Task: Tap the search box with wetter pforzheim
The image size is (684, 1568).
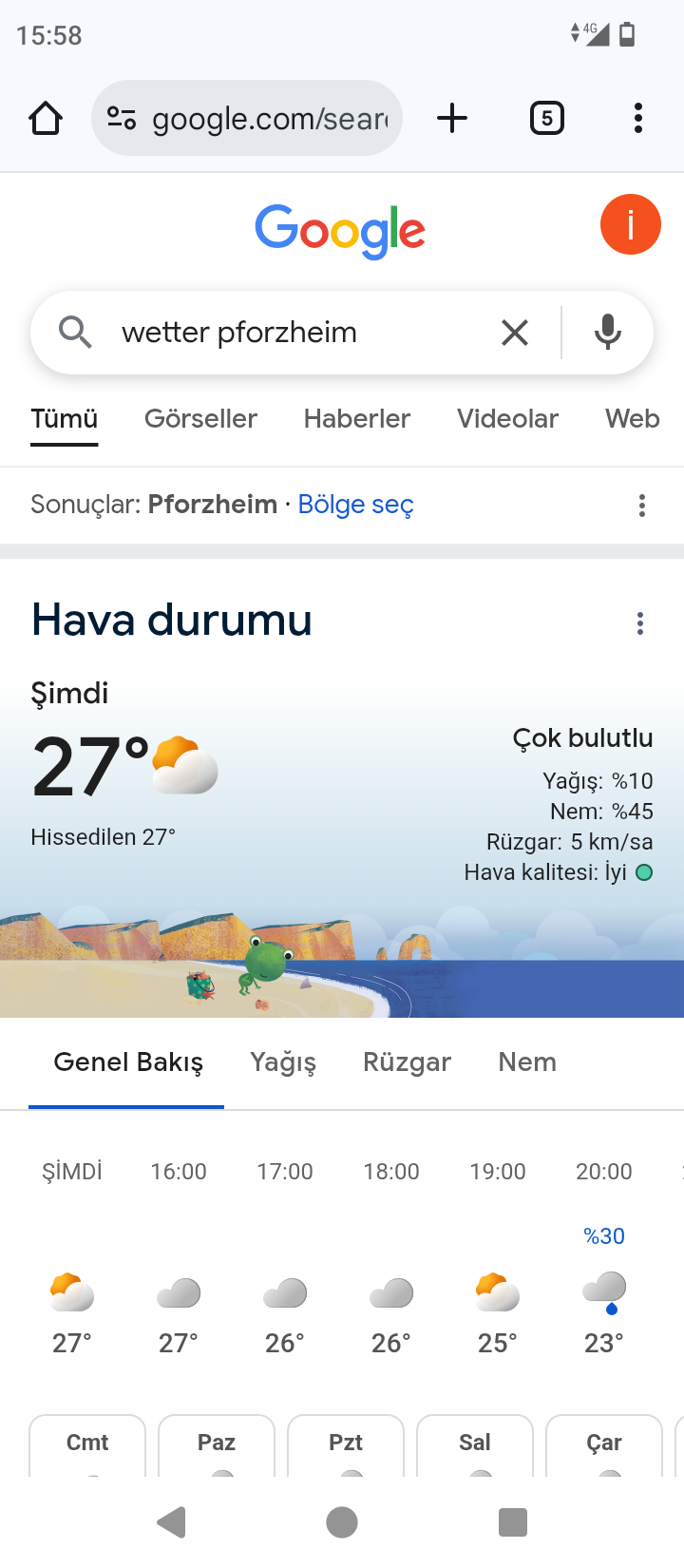Action: click(285, 333)
